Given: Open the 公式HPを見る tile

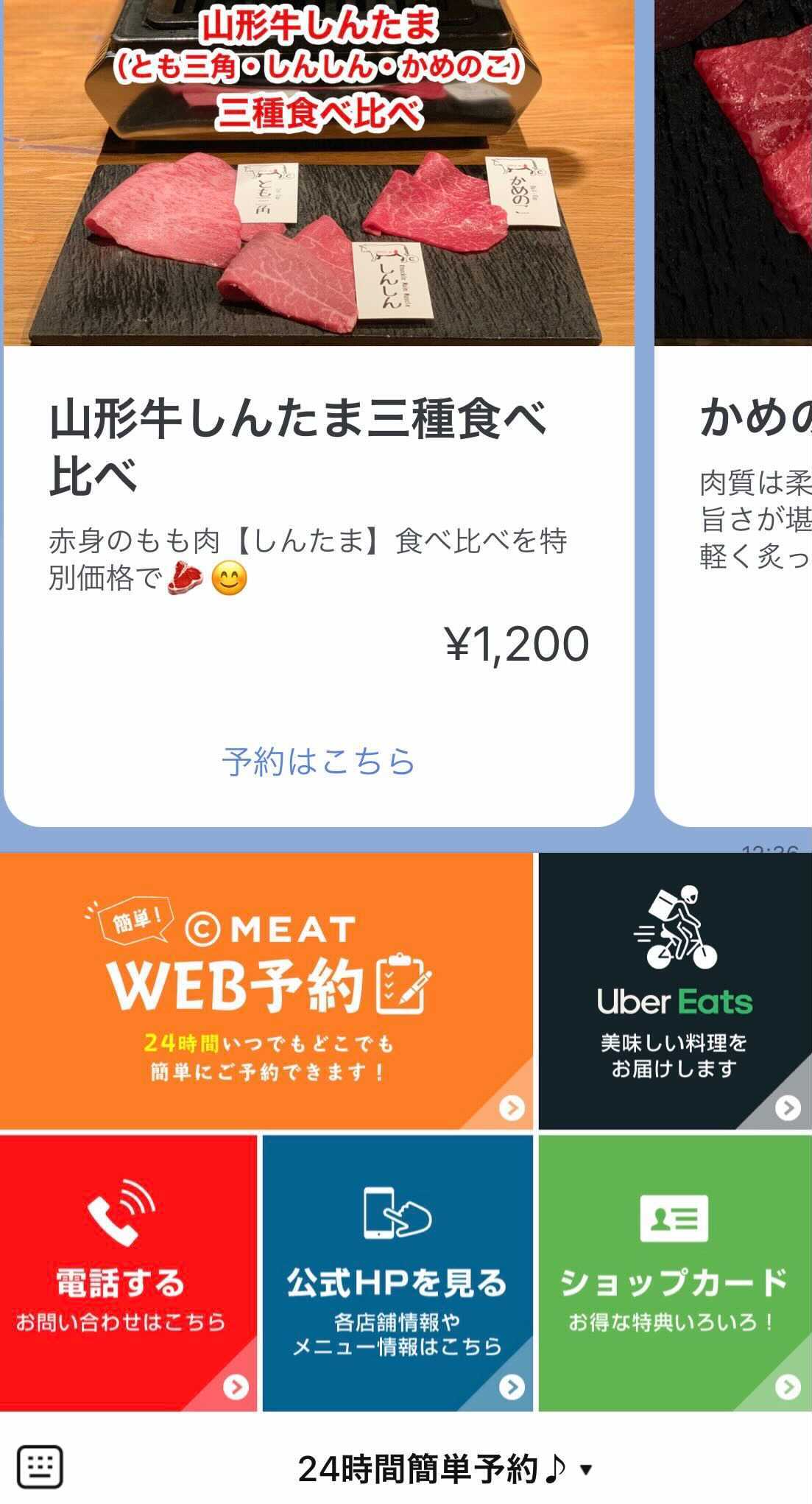Looking at the screenshot, I should point(398,1273).
